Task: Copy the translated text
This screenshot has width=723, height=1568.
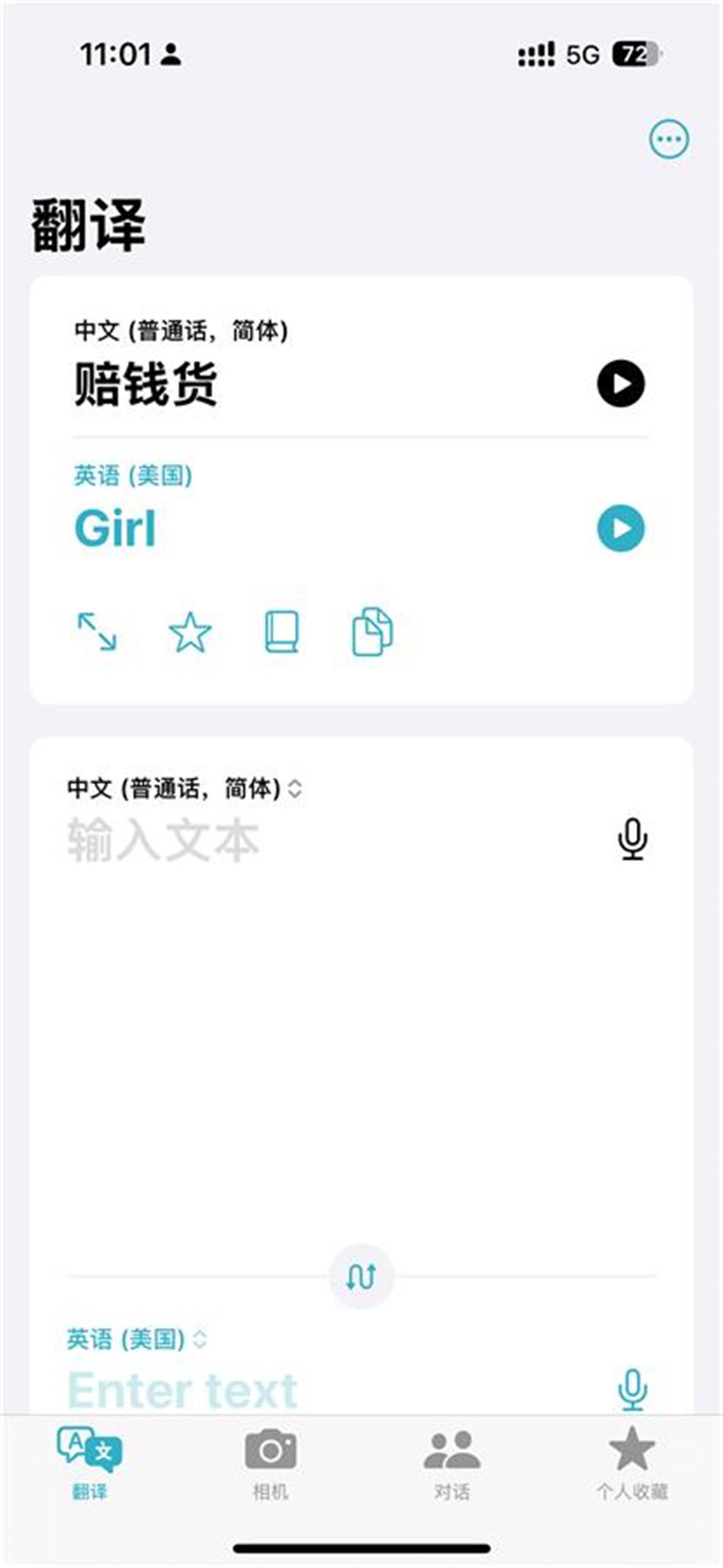Action: tap(372, 632)
